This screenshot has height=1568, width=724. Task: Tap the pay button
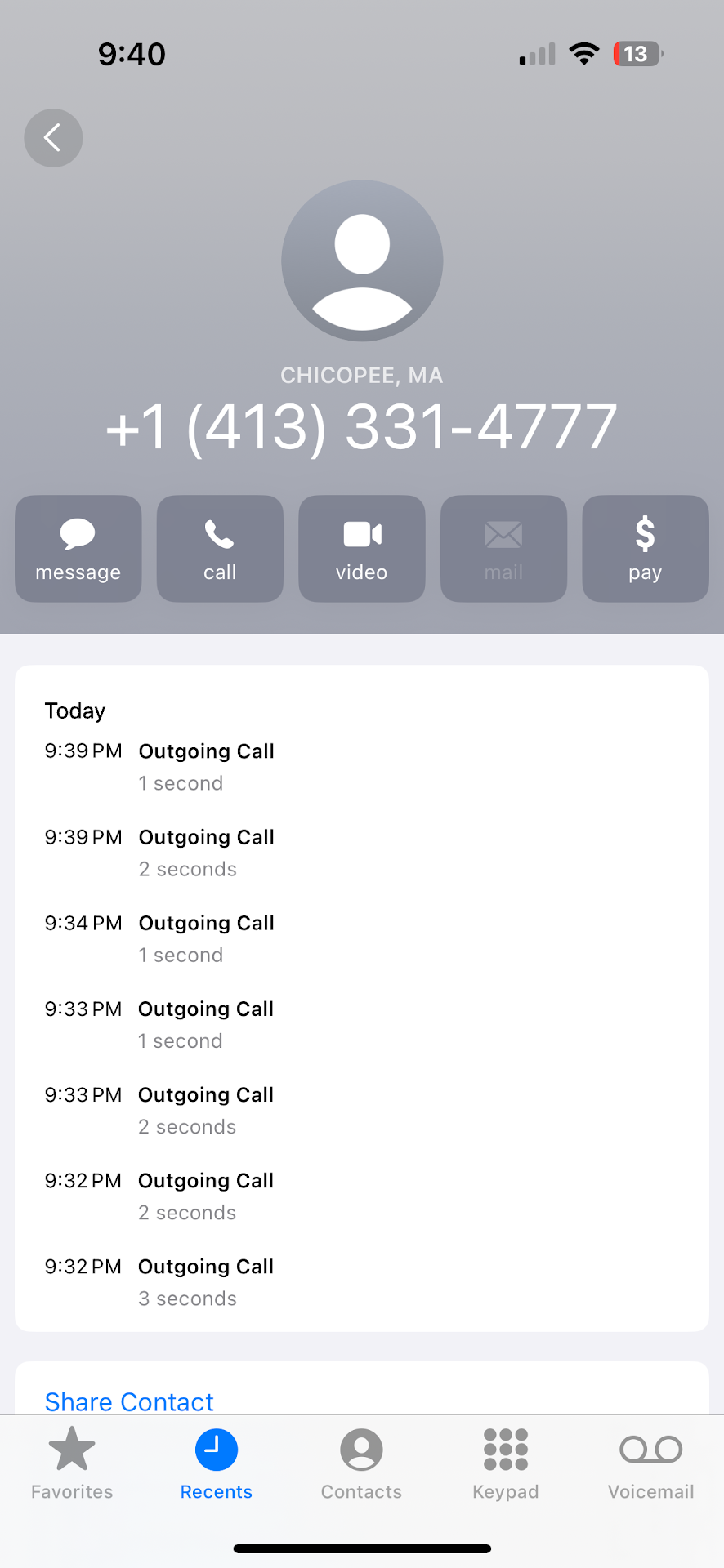coord(645,549)
